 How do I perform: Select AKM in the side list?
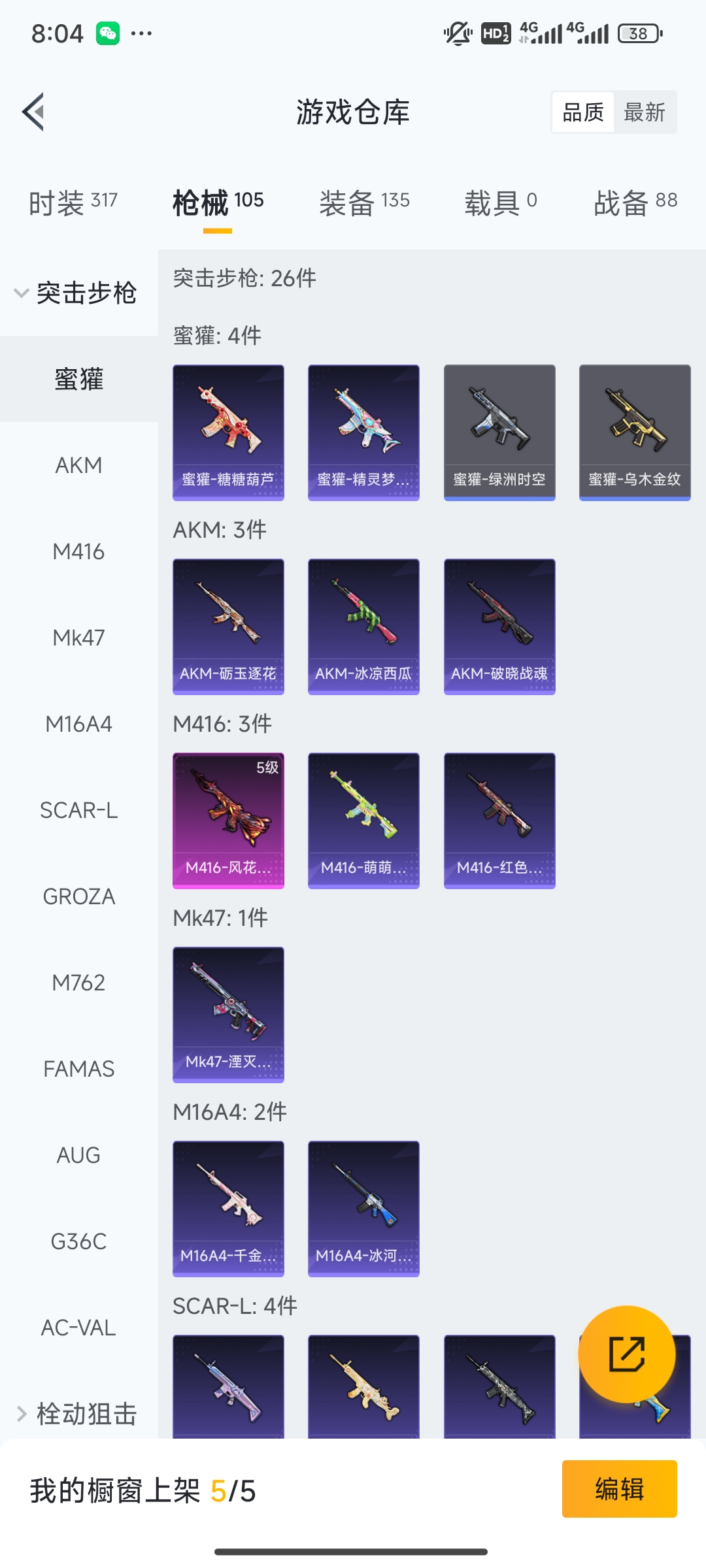pos(78,465)
